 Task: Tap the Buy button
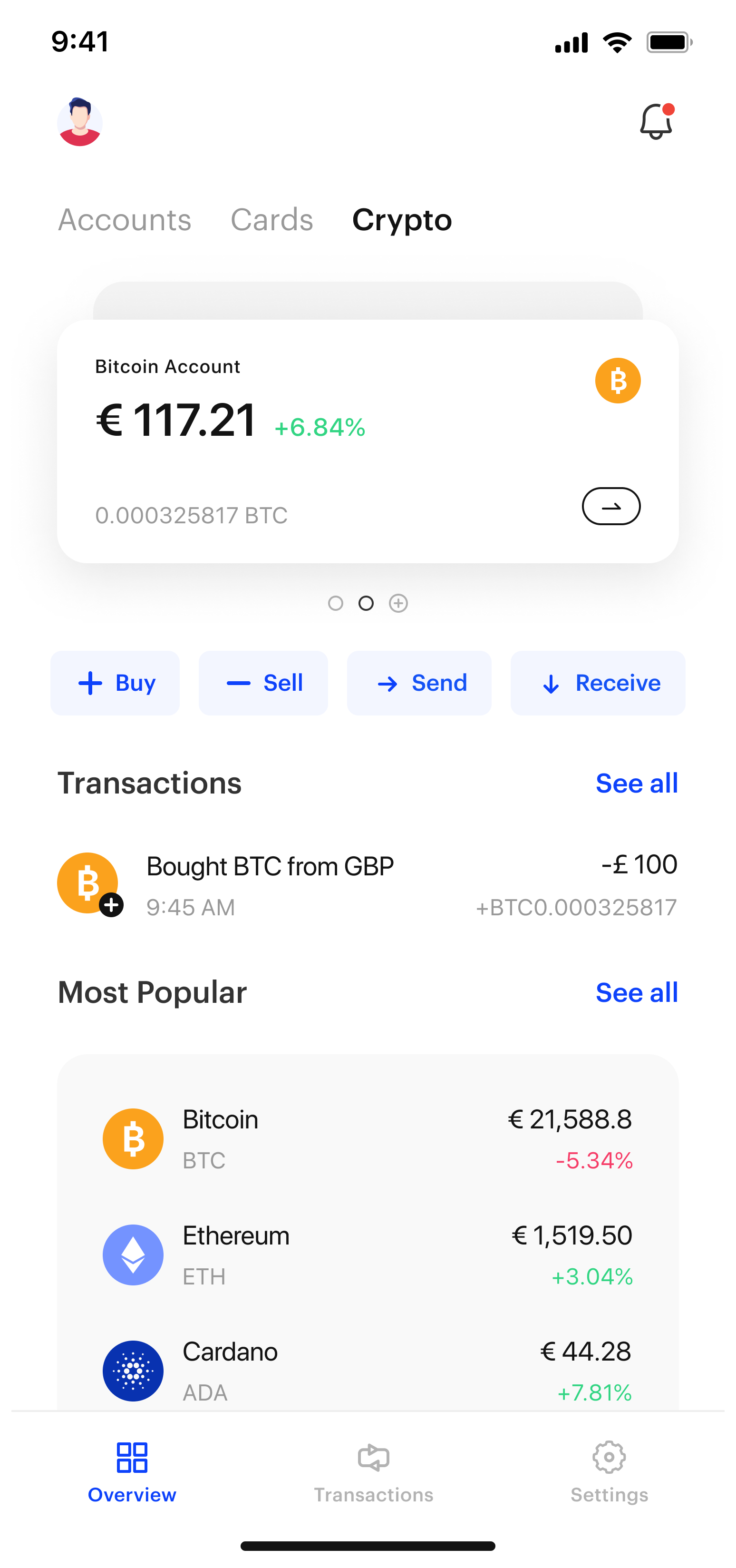click(115, 683)
